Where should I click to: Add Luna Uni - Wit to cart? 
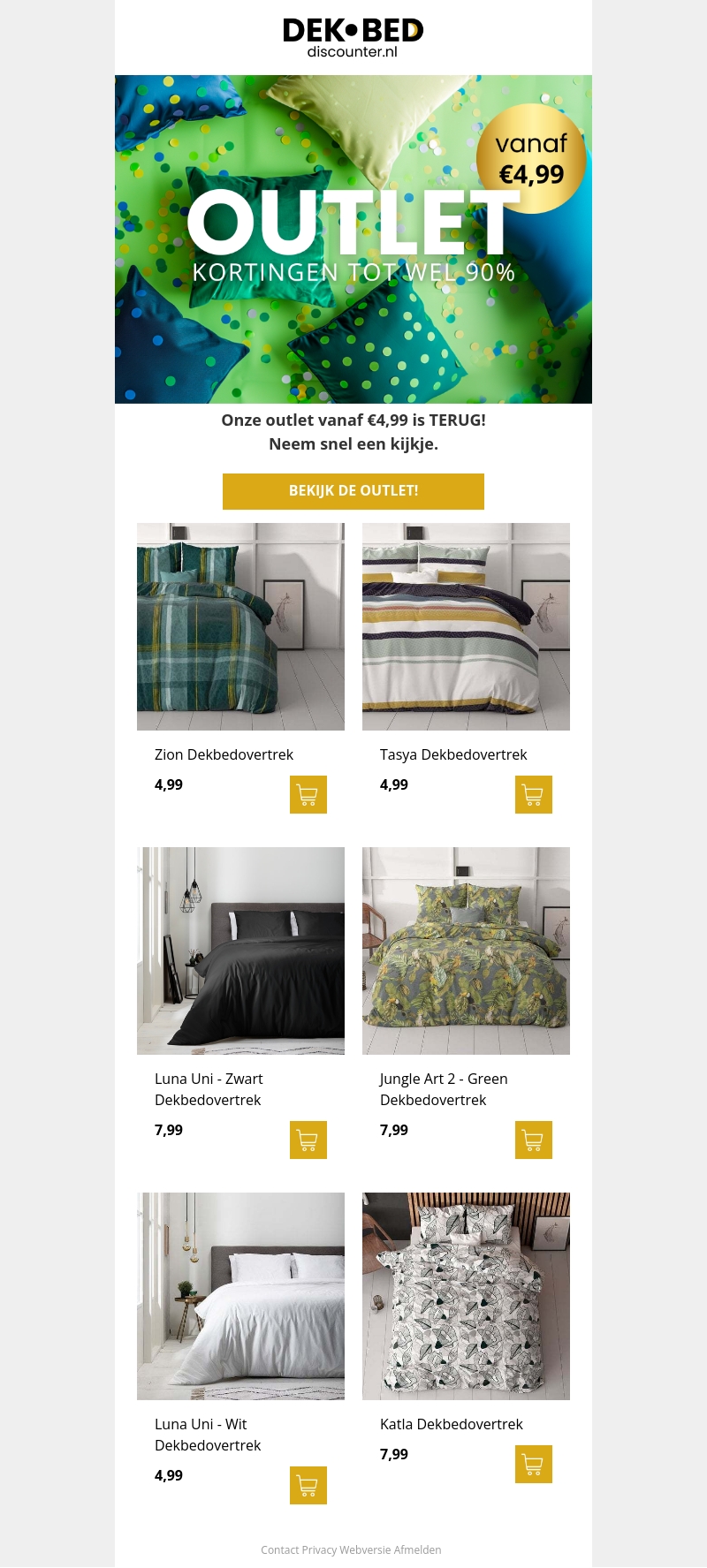click(x=308, y=1485)
